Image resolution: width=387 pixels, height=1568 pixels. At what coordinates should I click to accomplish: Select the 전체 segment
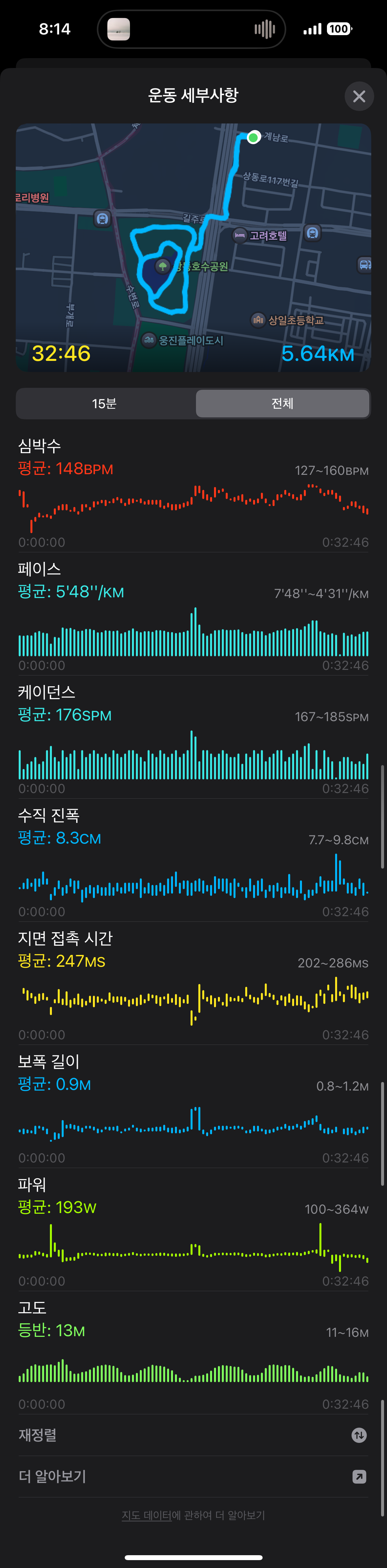pyautogui.click(x=282, y=404)
